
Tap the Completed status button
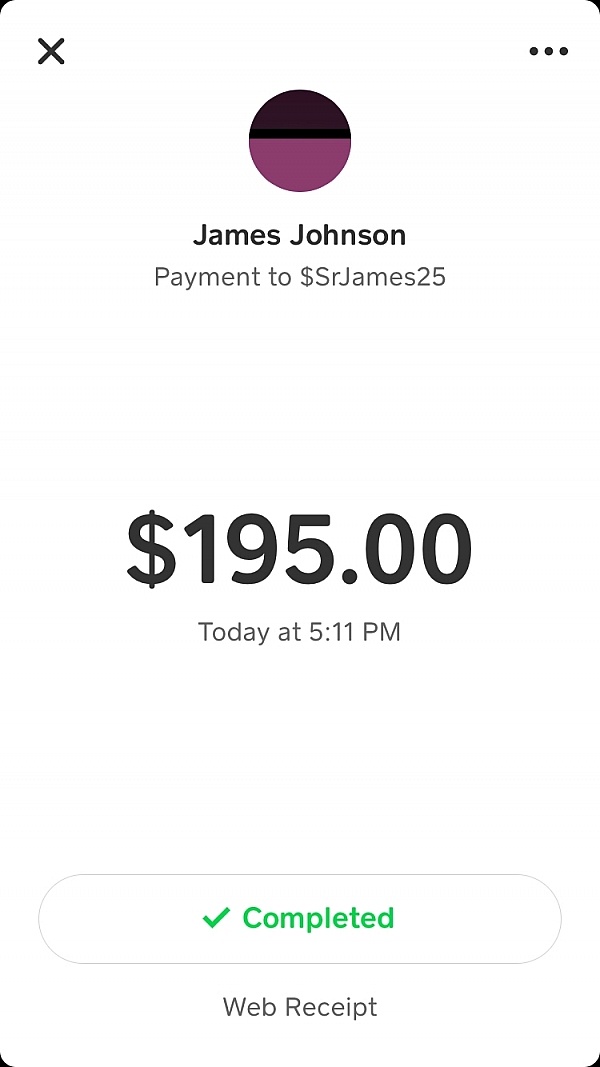[300, 919]
